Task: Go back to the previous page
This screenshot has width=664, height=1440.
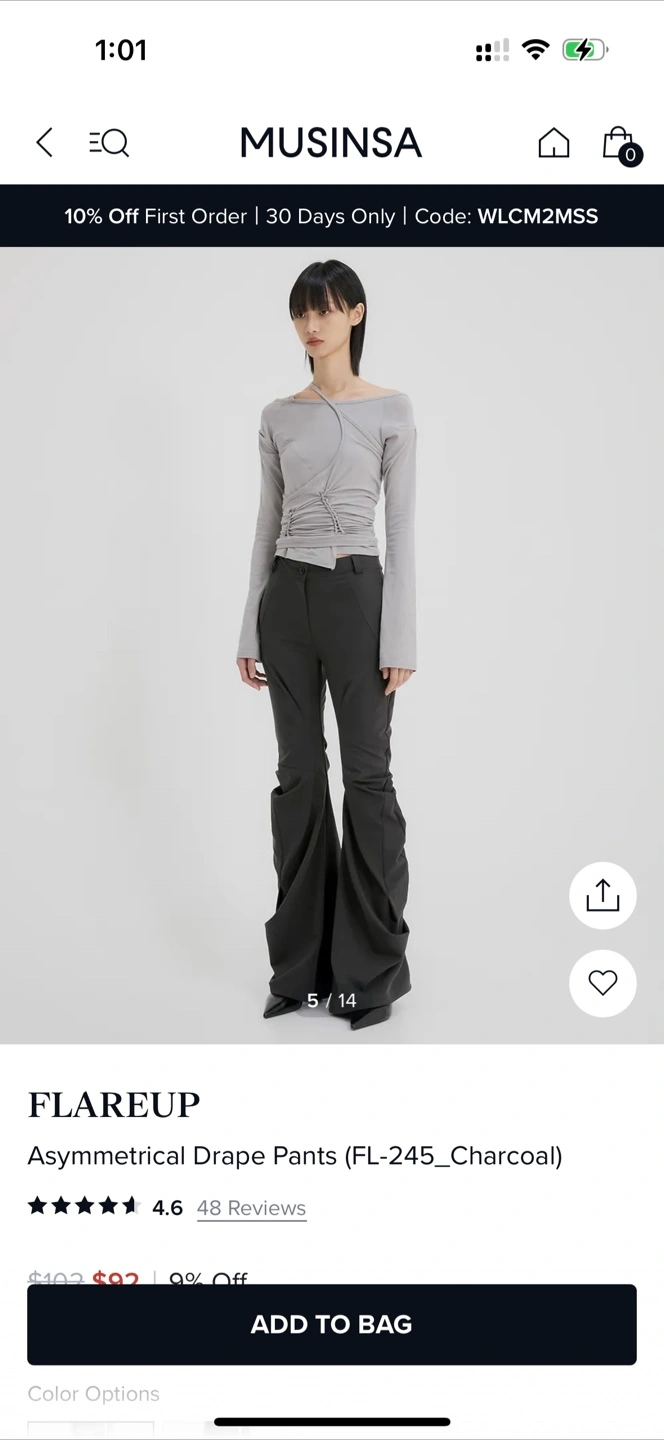Action: coord(44,143)
